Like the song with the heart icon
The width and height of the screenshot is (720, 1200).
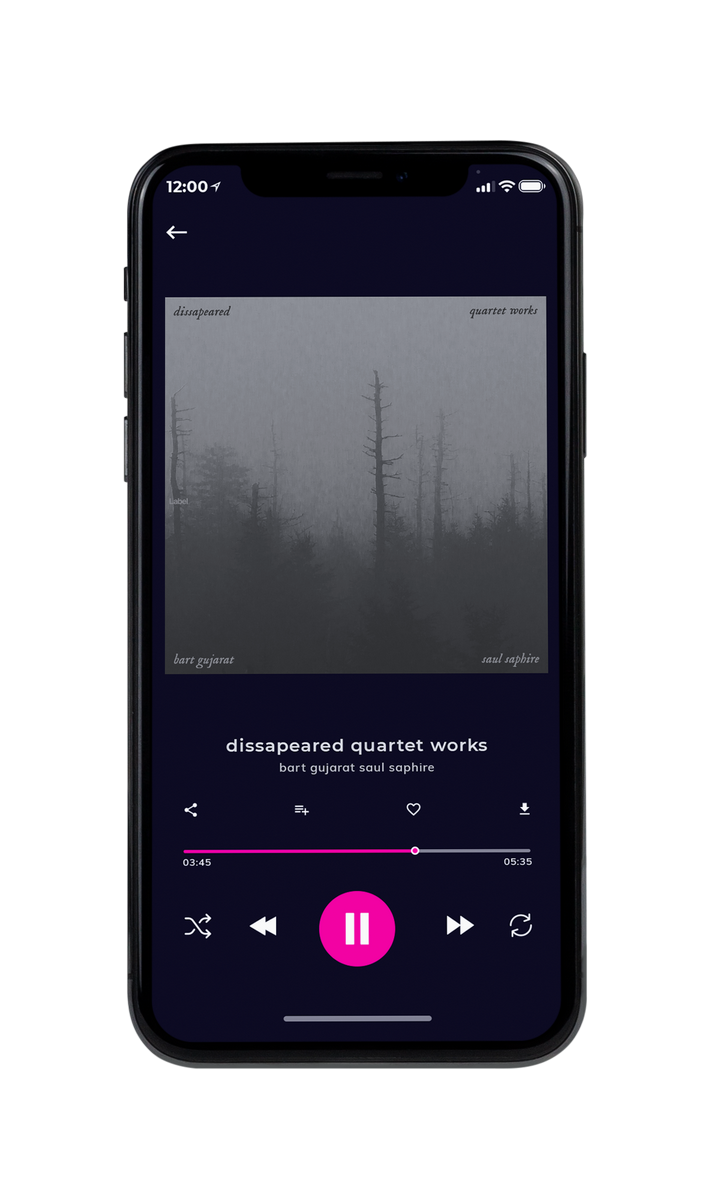413,810
